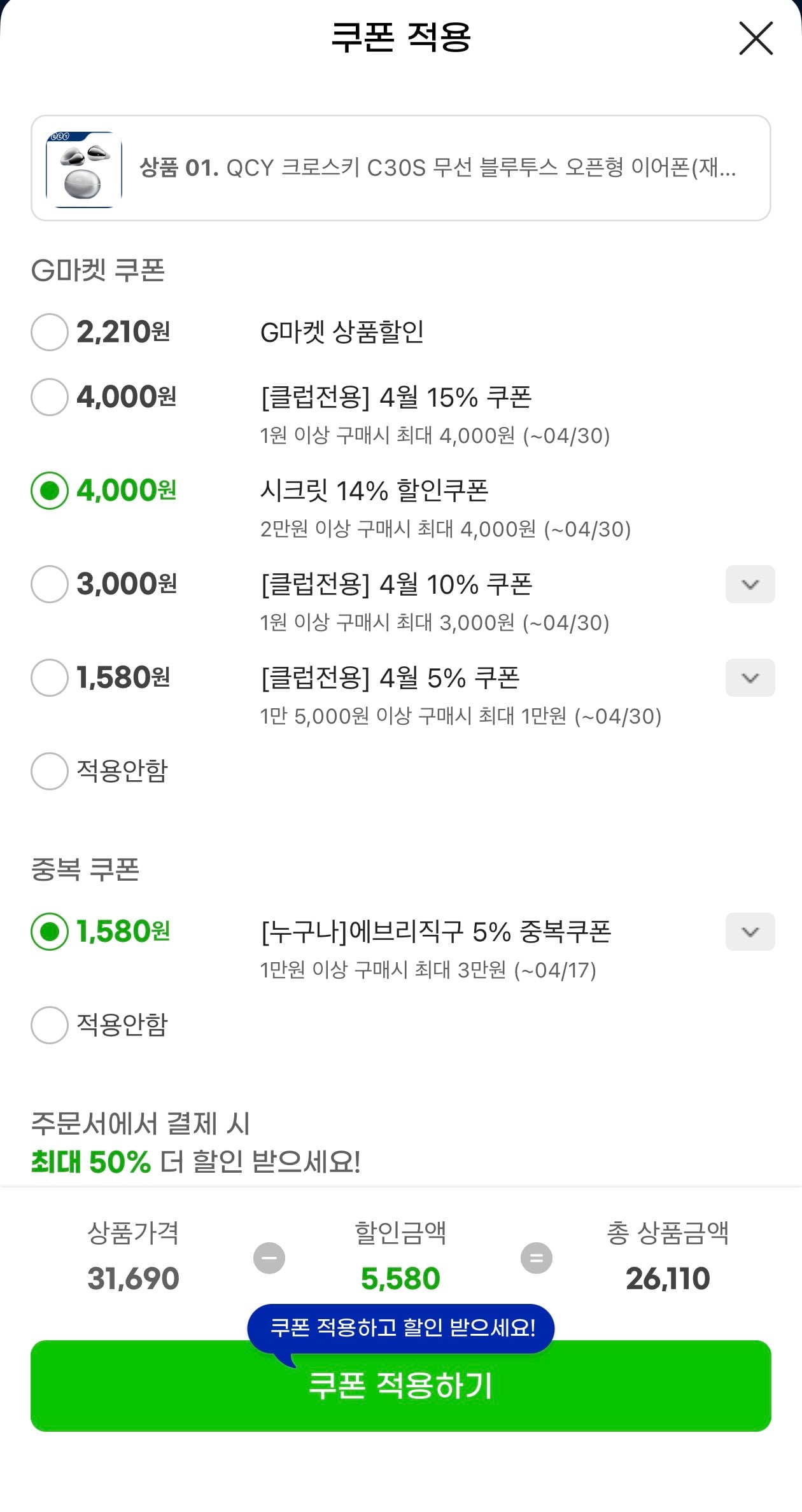Select 적용안함 under G마켓 쿠폰 section

pyautogui.click(x=48, y=772)
